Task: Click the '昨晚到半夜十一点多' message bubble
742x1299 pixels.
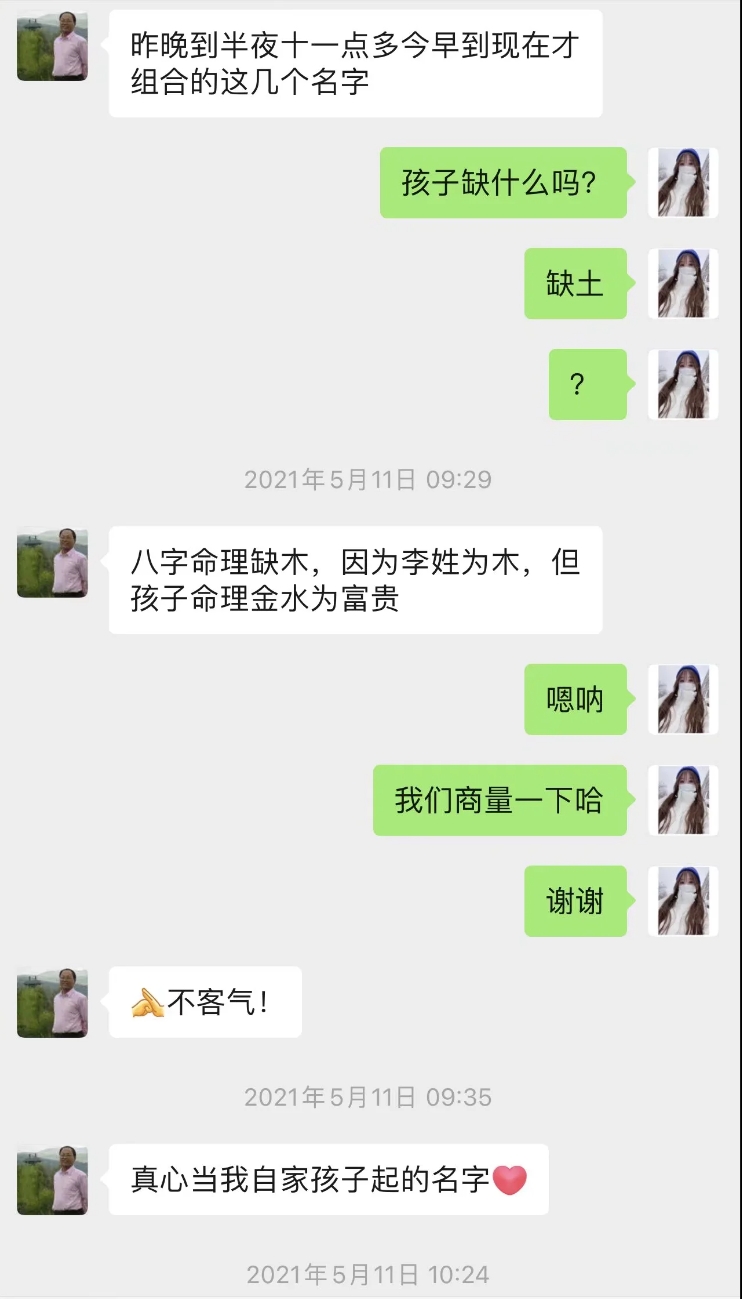Action: pyautogui.click(x=357, y=62)
